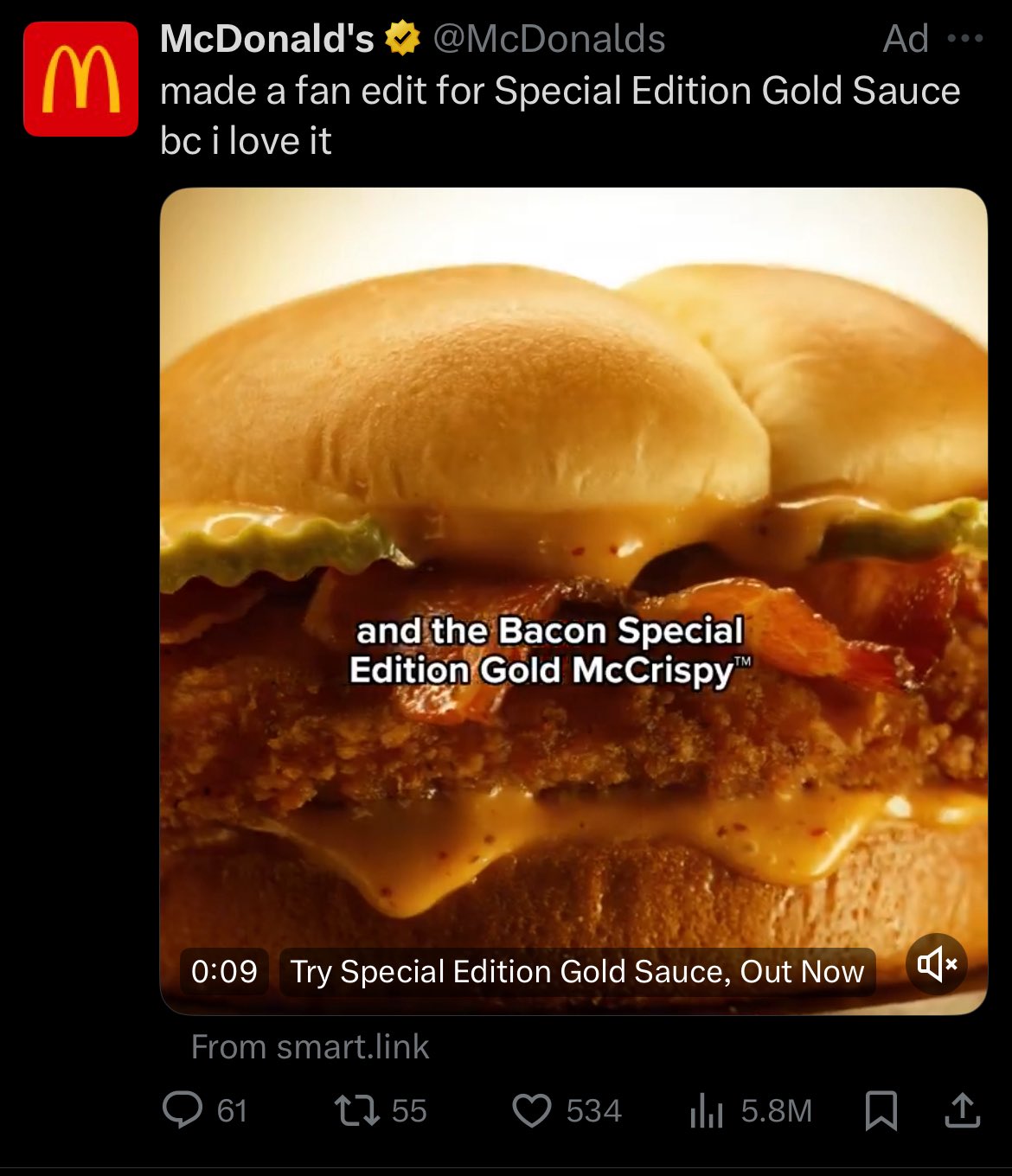Play the McCrispy video
This screenshot has height=1176, width=1012.
(x=573, y=562)
